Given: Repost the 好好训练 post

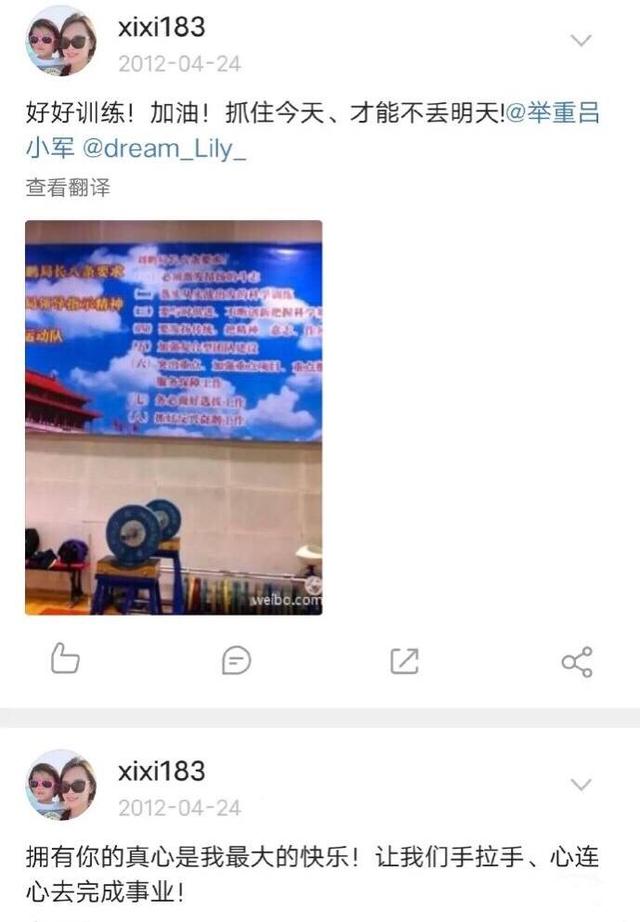Looking at the screenshot, I should click(x=404, y=660).
